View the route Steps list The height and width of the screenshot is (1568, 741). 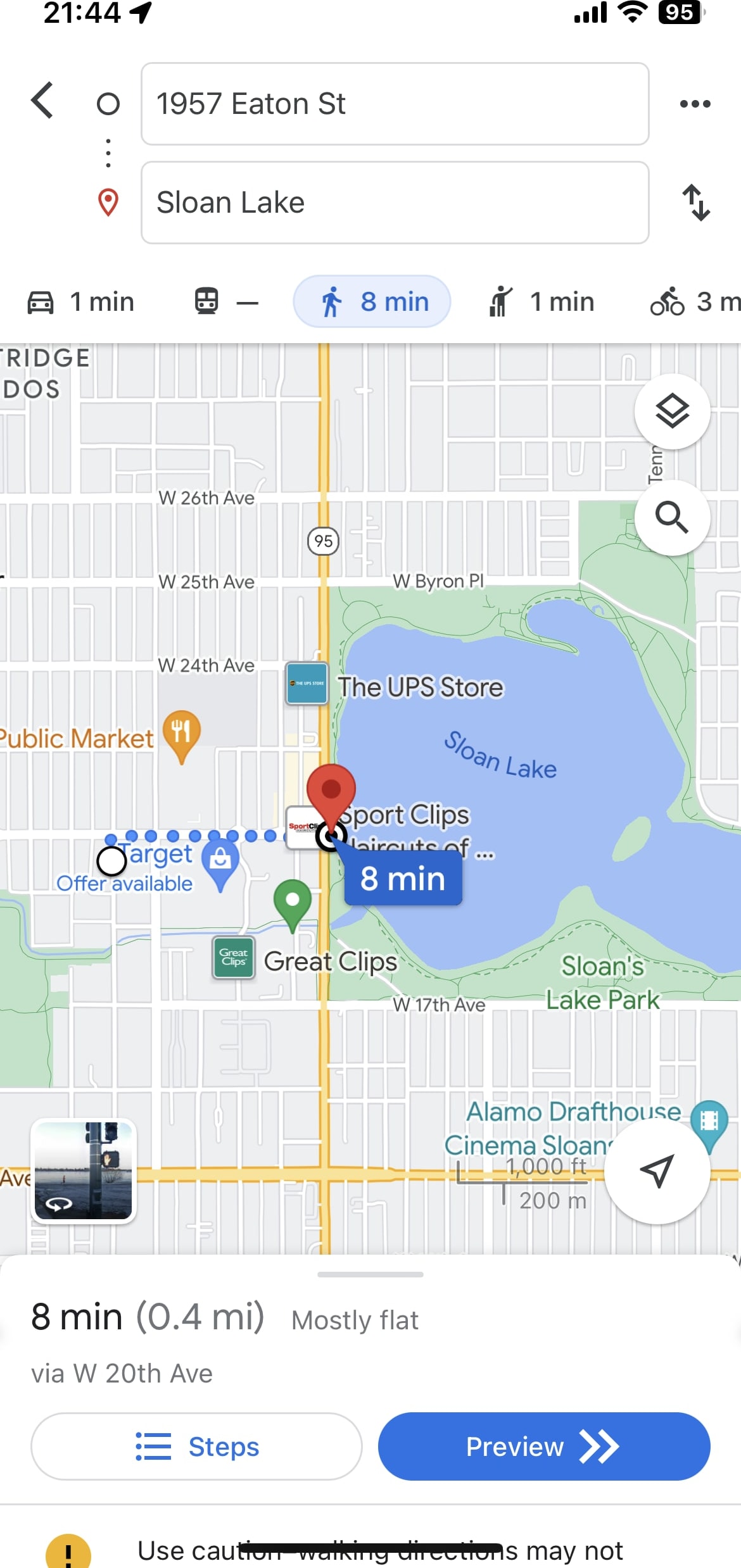[196, 1446]
